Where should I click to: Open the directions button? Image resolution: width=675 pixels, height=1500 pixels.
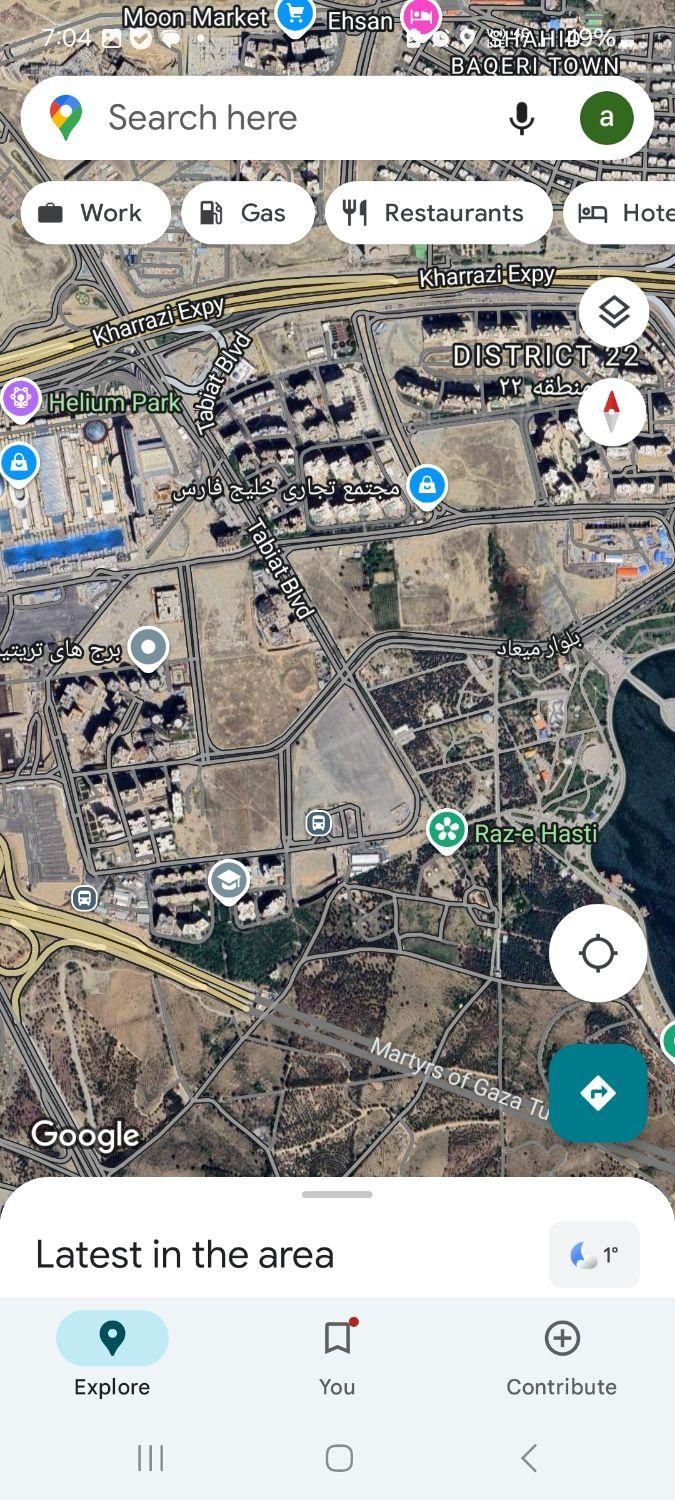click(597, 1093)
